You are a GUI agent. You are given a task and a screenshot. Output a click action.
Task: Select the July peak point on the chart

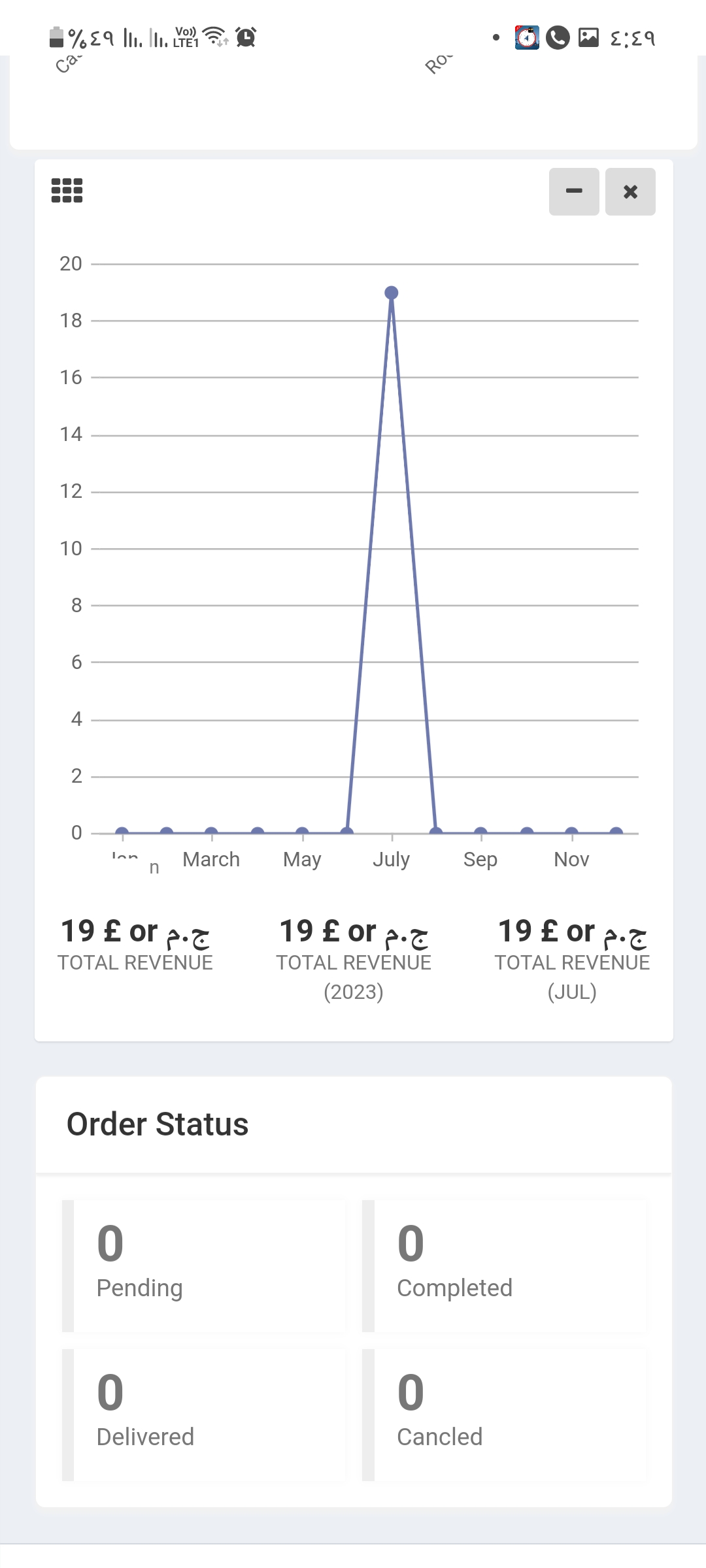(x=392, y=293)
